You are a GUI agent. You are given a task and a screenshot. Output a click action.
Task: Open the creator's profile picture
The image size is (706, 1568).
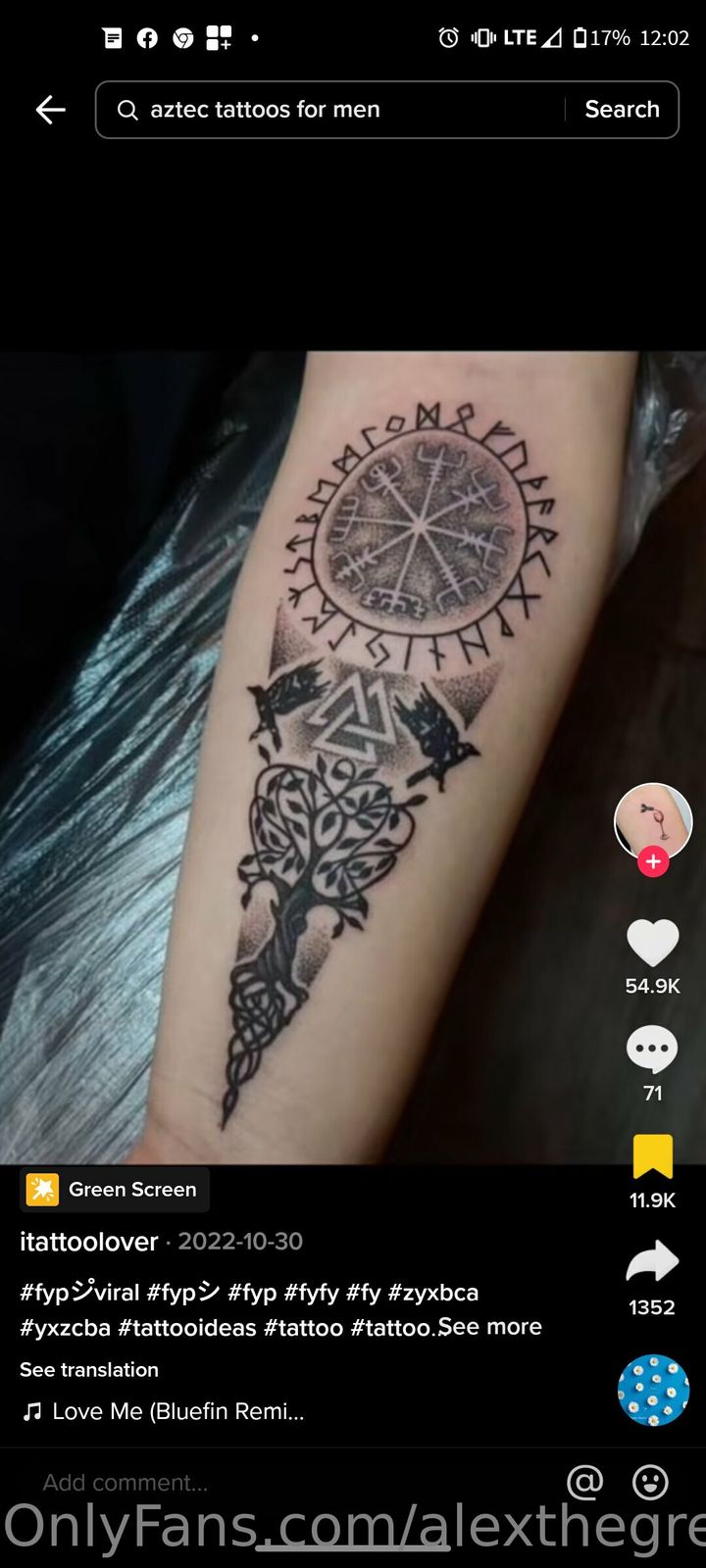click(x=653, y=820)
